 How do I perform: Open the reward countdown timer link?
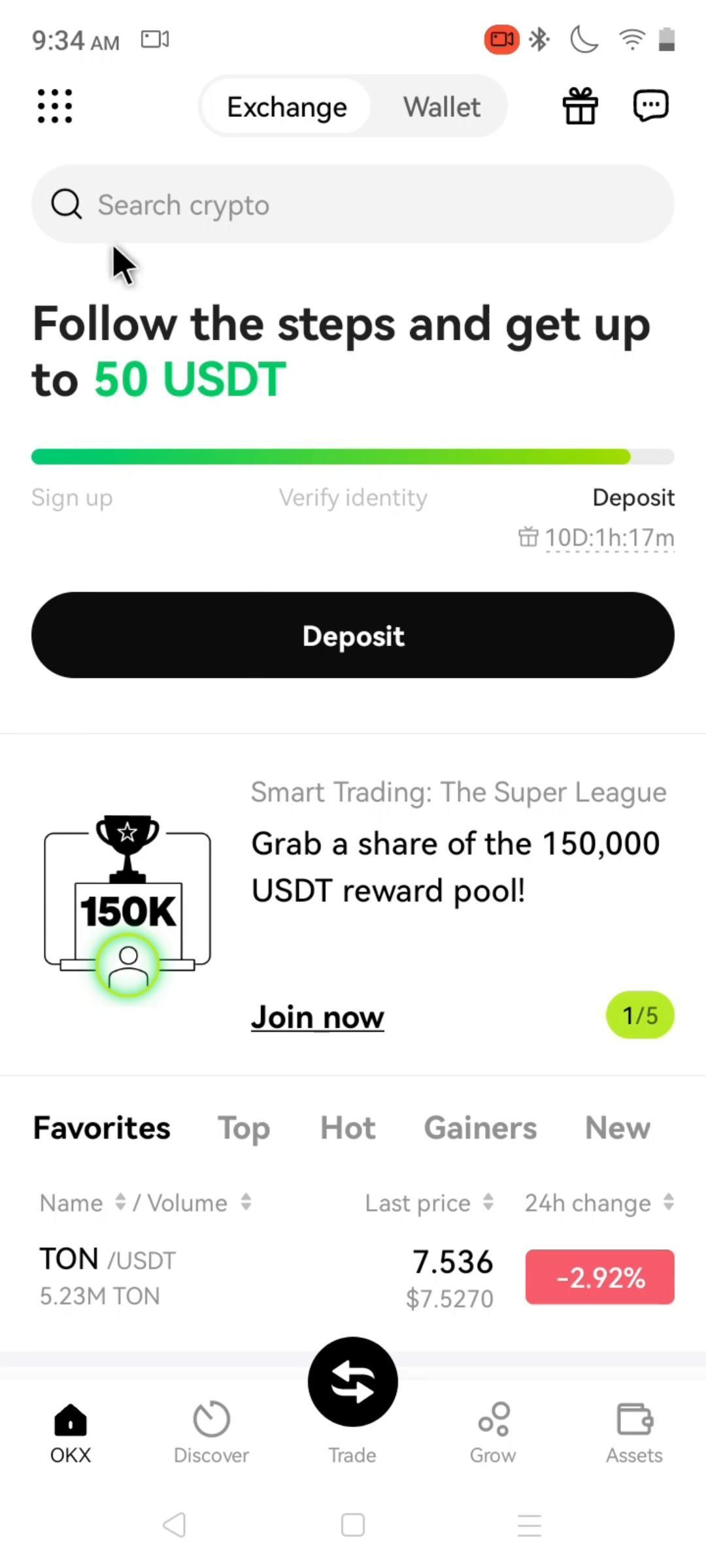pyautogui.click(x=608, y=538)
